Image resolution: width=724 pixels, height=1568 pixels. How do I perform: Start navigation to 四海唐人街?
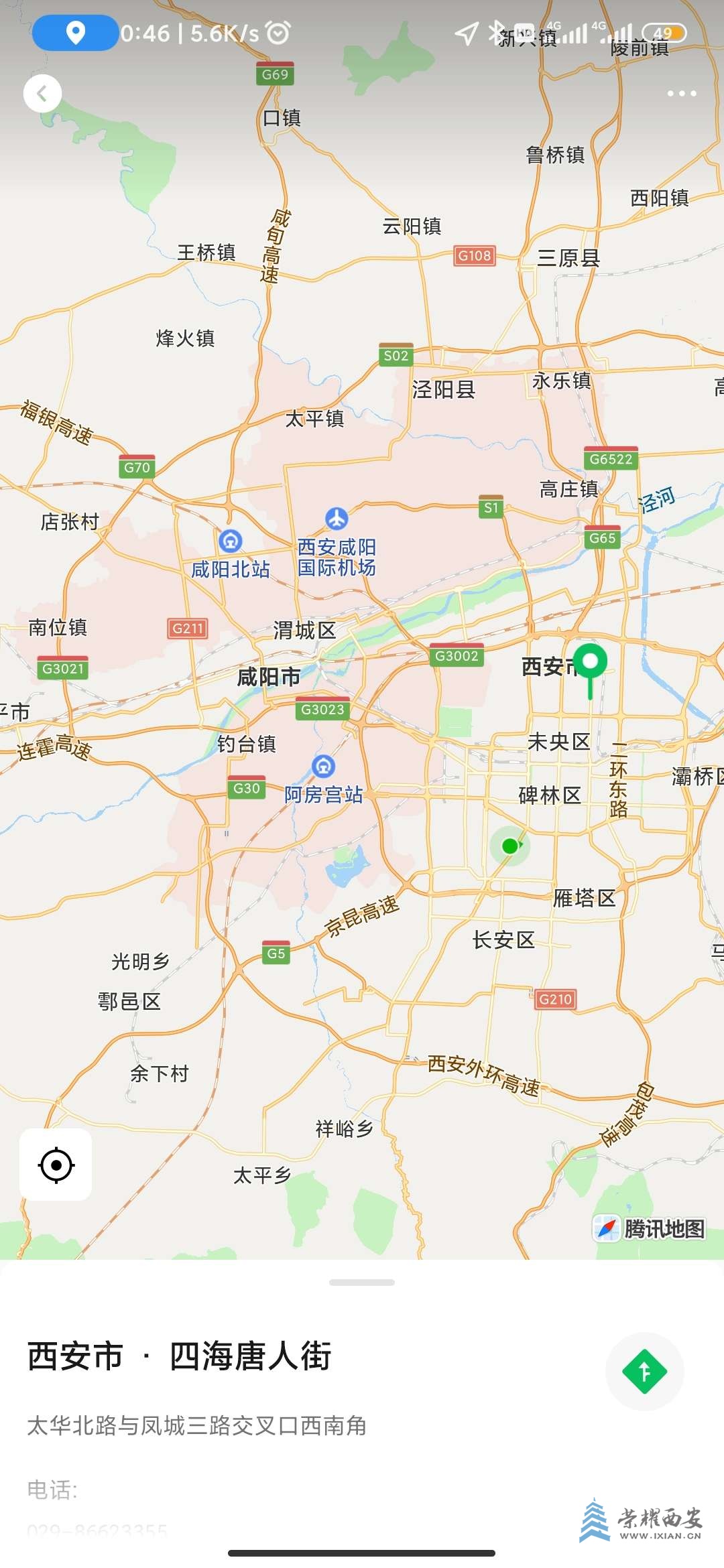[x=644, y=1372]
